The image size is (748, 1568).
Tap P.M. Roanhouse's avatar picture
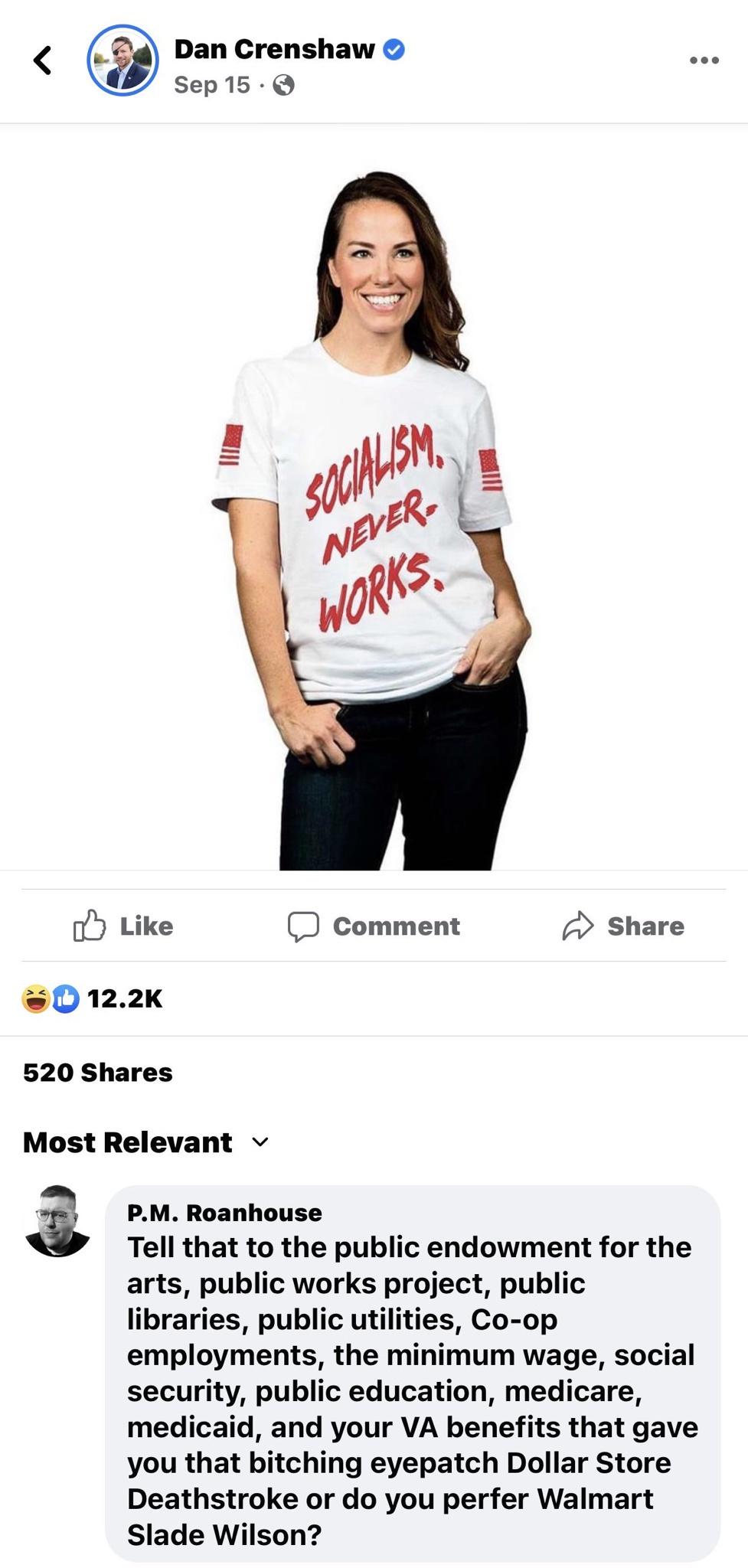coord(57,1220)
